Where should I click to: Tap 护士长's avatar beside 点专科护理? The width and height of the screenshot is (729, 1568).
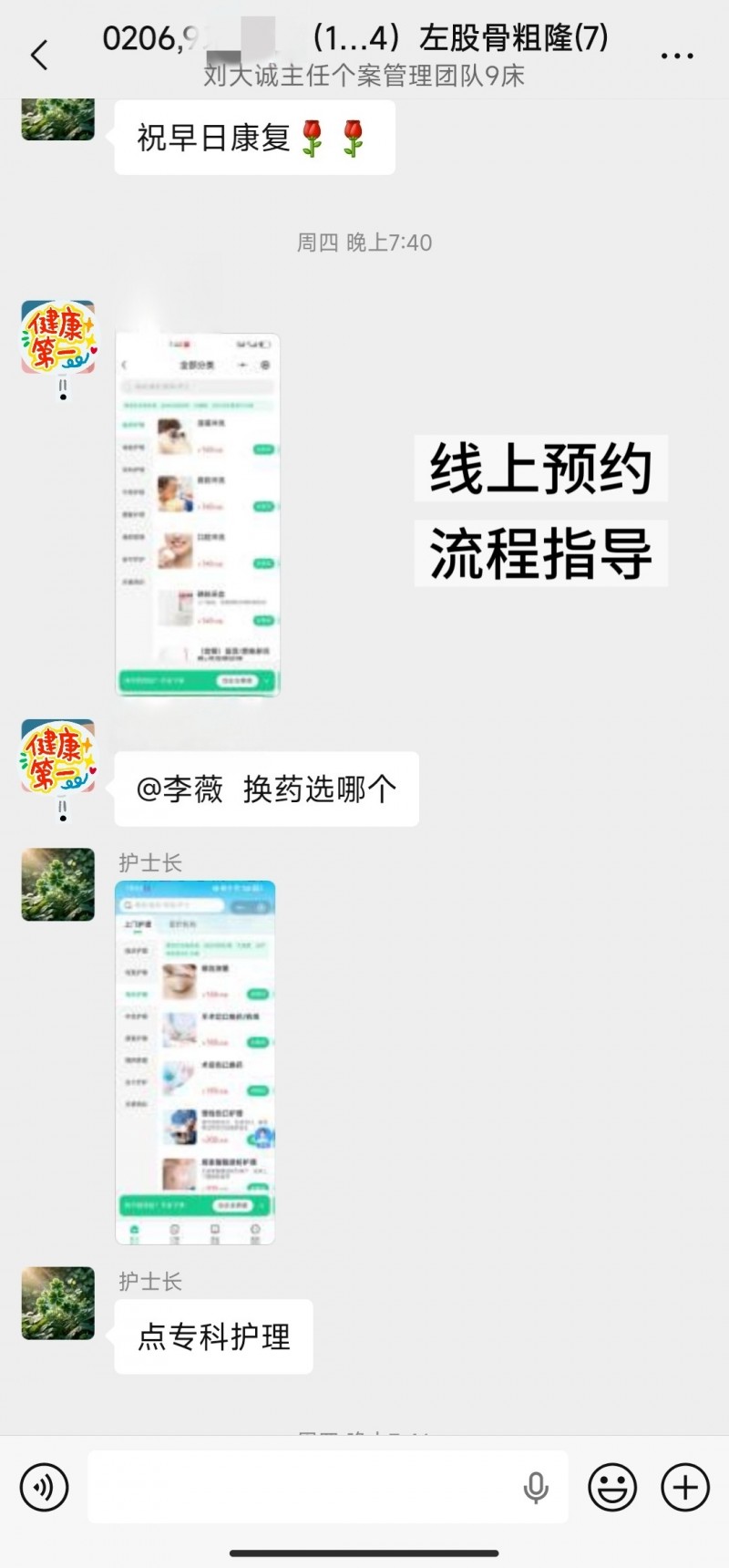[x=58, y=1303]
